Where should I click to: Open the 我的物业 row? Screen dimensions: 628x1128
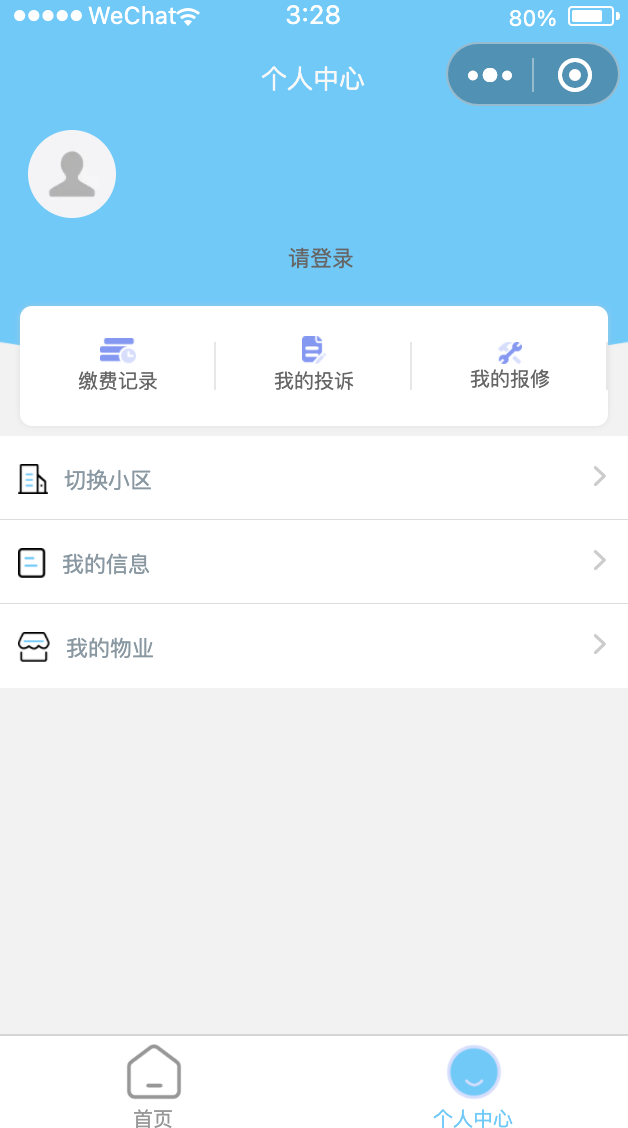(314, 646)
